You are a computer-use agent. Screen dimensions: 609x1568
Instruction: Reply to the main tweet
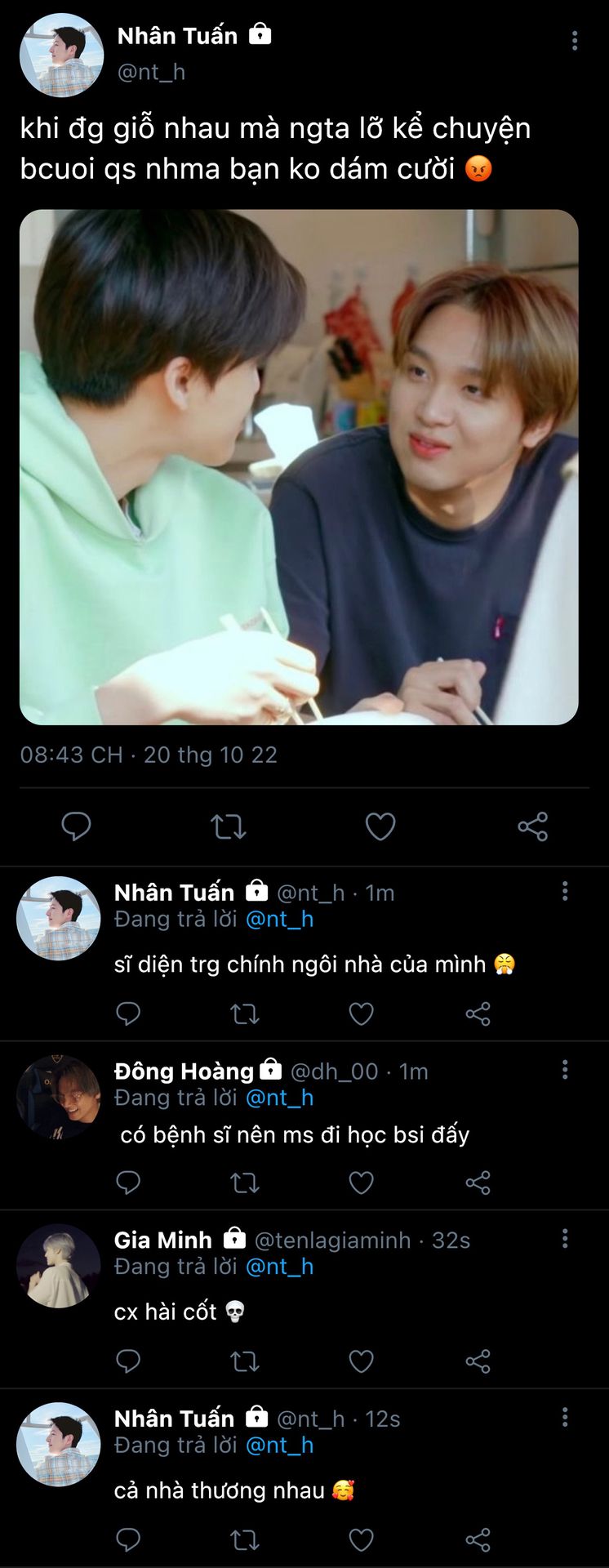point(77,826)
